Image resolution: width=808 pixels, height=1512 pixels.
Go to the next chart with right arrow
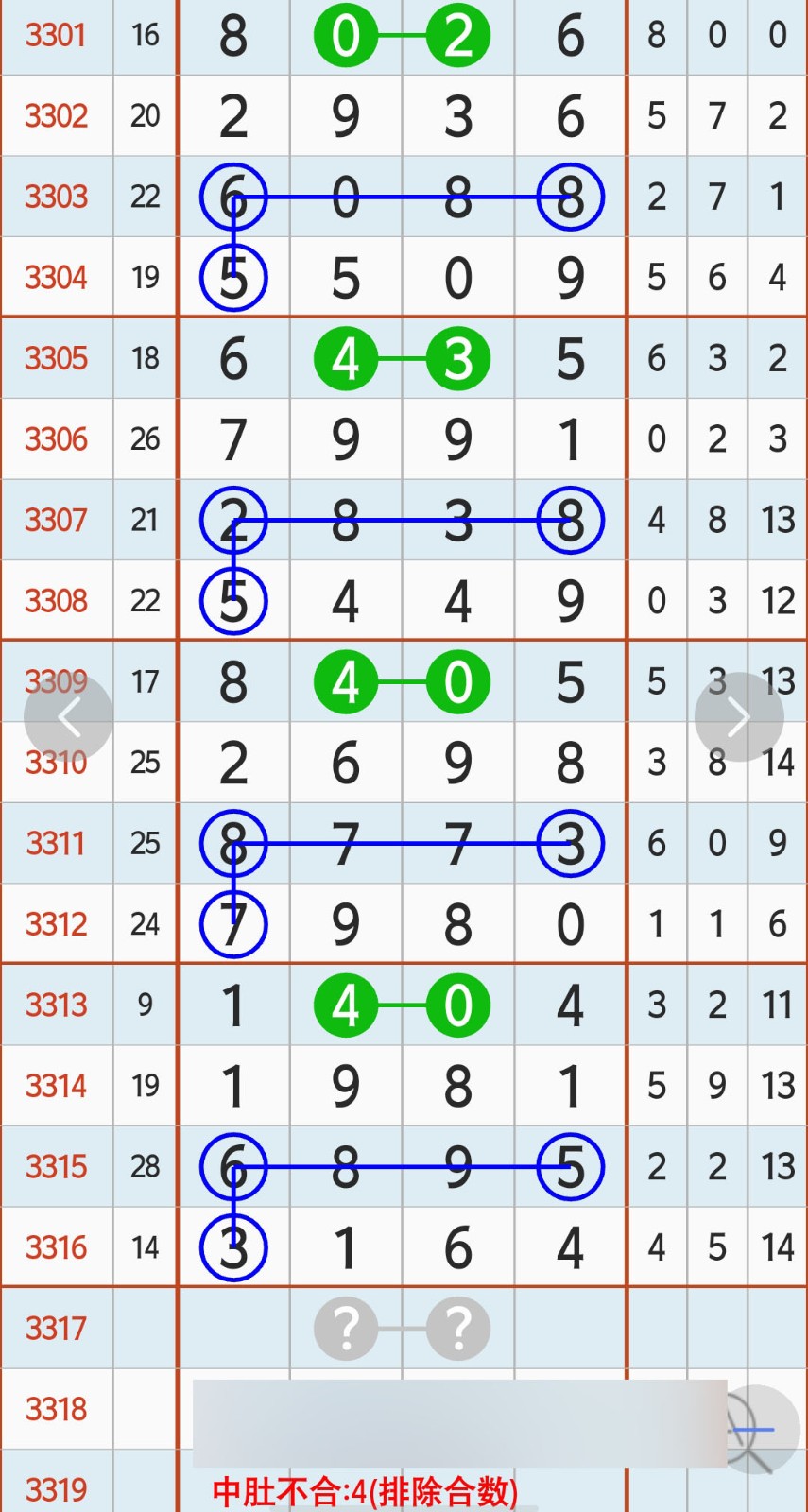(x=738, y=718)
